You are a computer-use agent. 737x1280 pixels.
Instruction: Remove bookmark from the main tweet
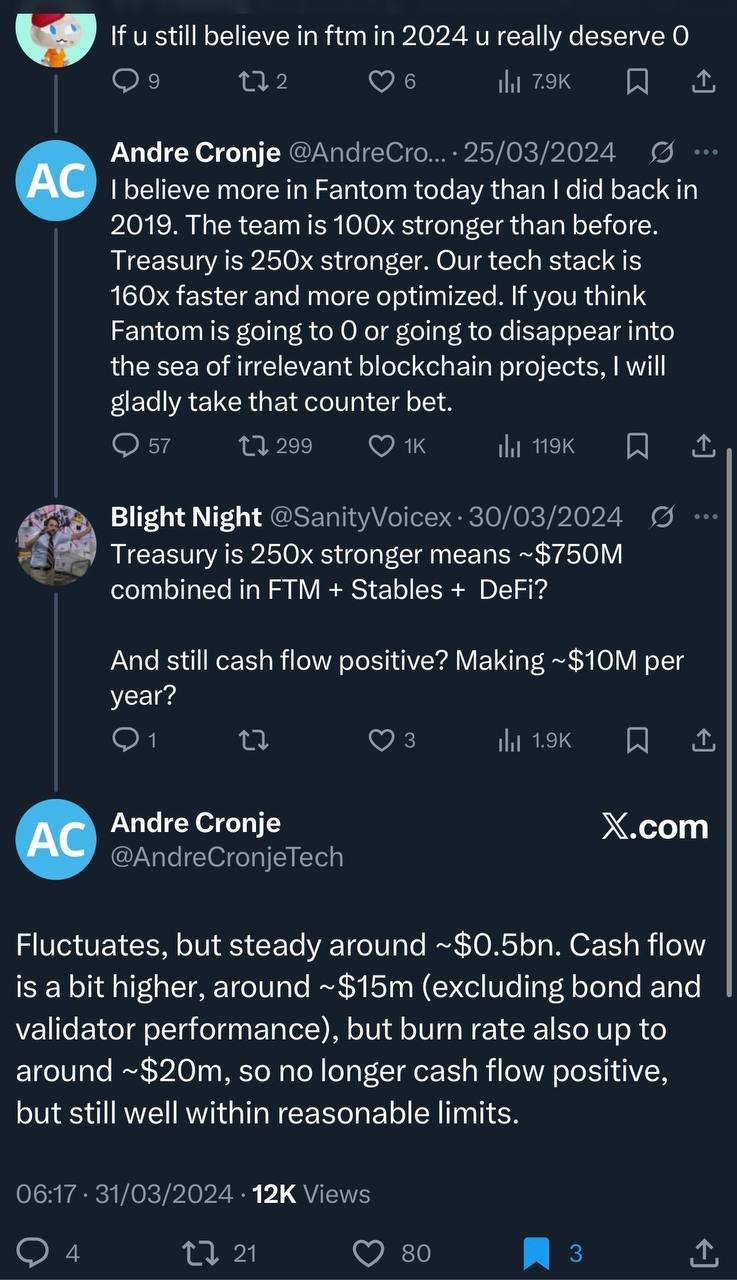(538, 1252)
